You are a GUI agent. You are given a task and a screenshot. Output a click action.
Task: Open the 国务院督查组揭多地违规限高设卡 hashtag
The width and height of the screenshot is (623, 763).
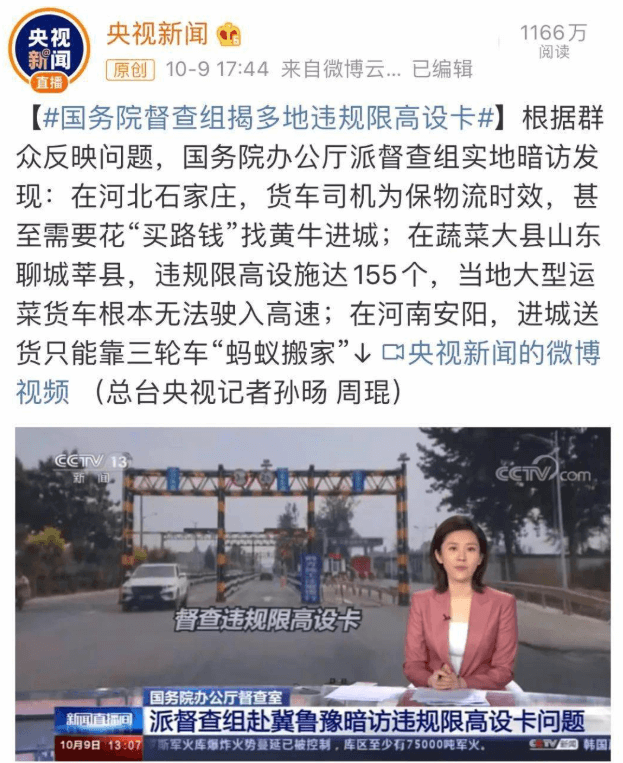tap(269, 118)
